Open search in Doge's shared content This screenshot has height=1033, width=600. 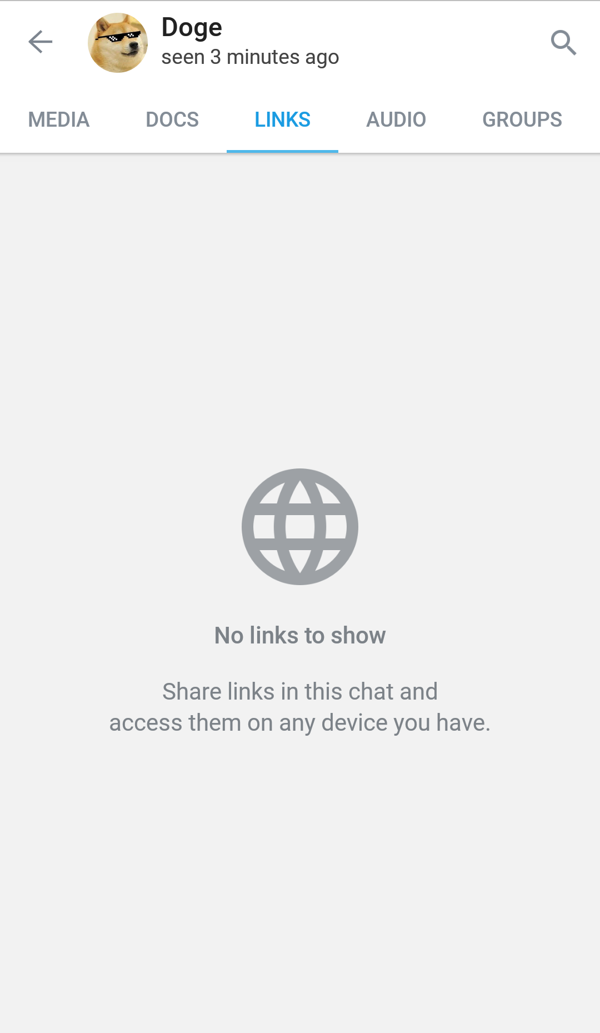pos(563,42)
